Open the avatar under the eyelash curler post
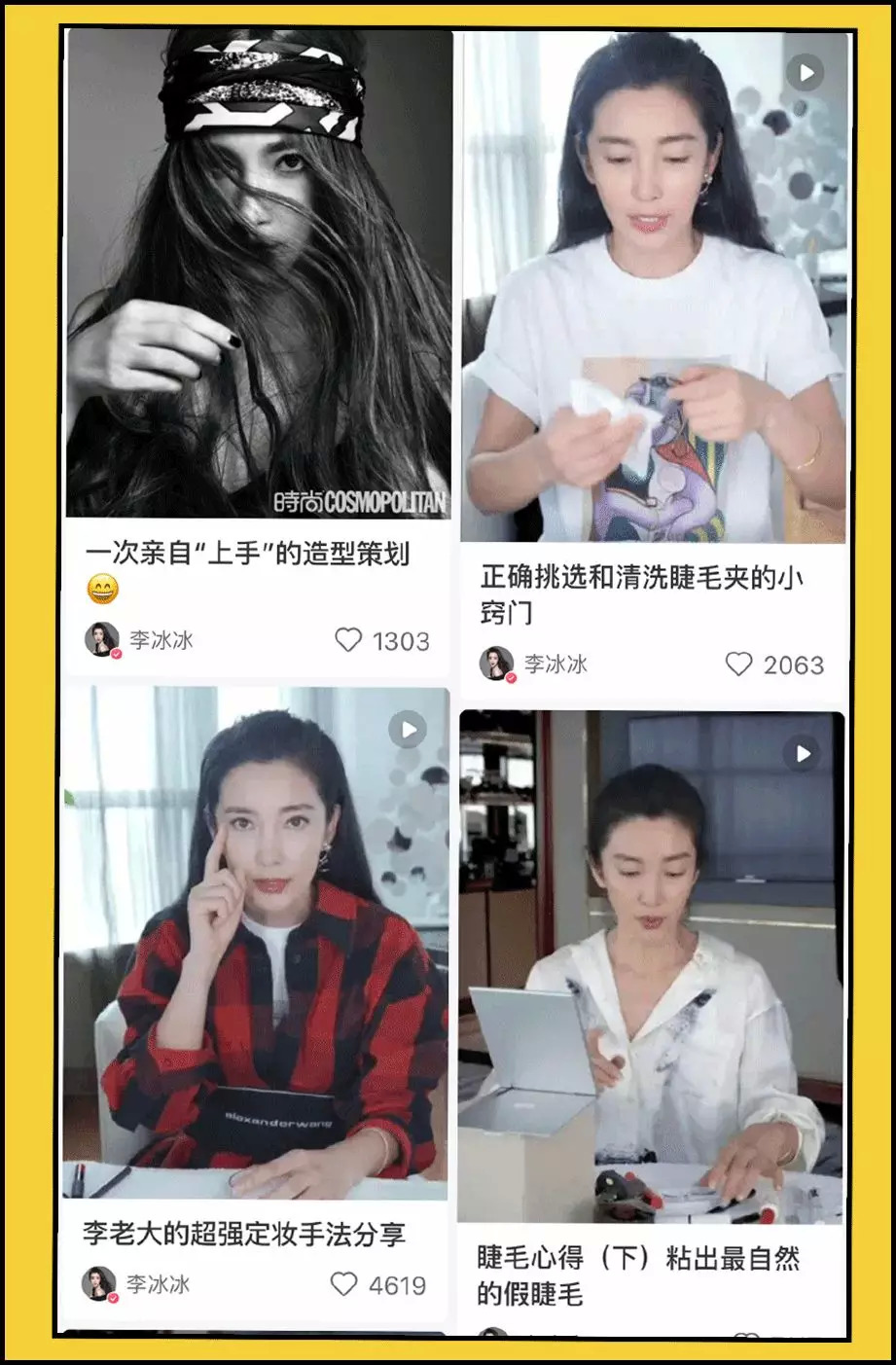This screenshot has width=896, height=1365. pos(499,665)
